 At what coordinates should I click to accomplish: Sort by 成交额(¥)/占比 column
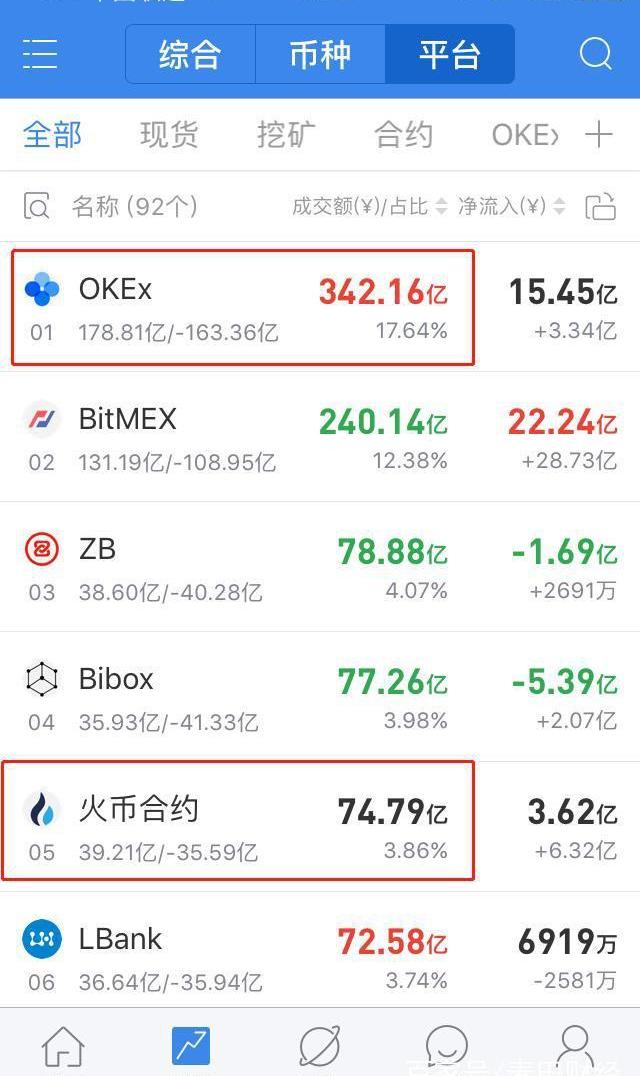[x=370, y=206]
